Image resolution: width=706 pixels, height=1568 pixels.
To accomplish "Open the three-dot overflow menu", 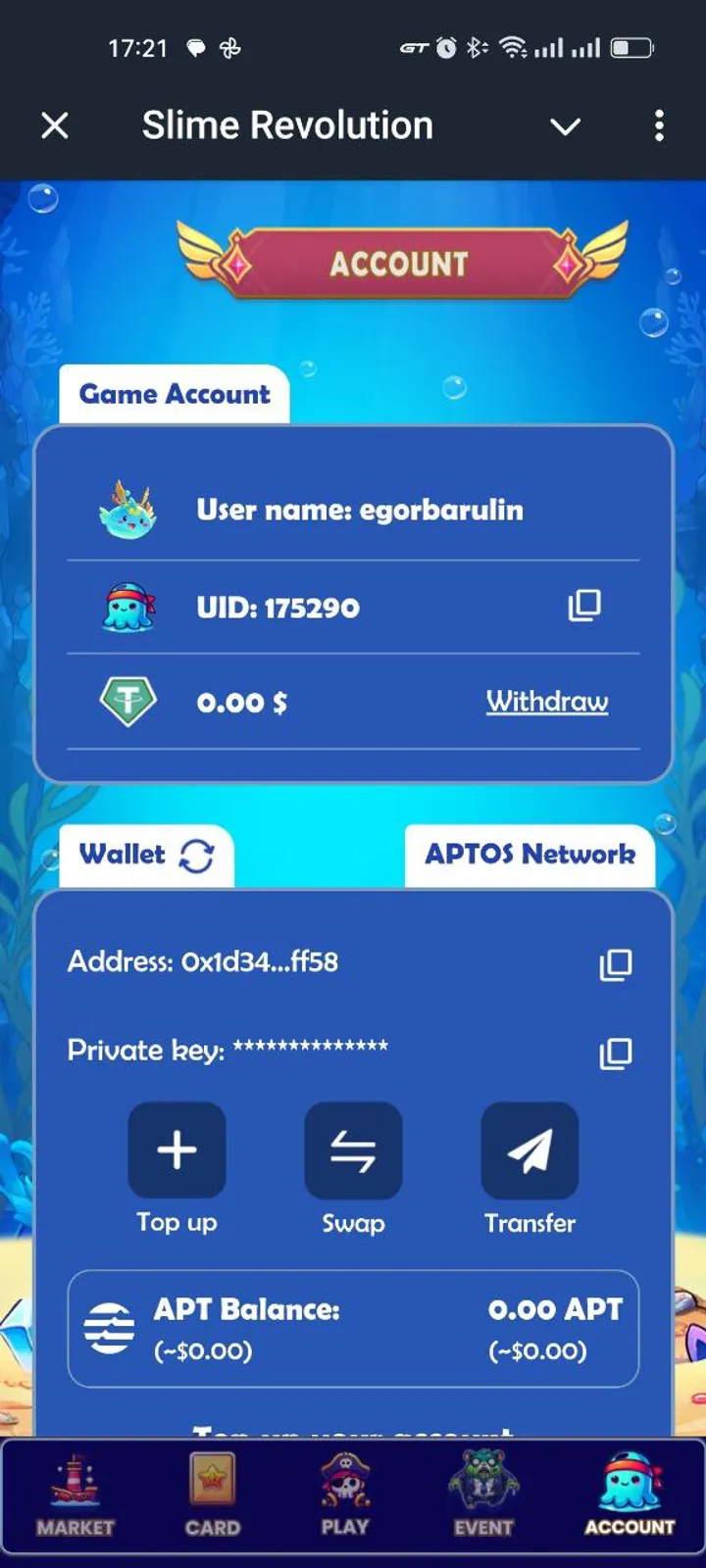I will [659, 125].
